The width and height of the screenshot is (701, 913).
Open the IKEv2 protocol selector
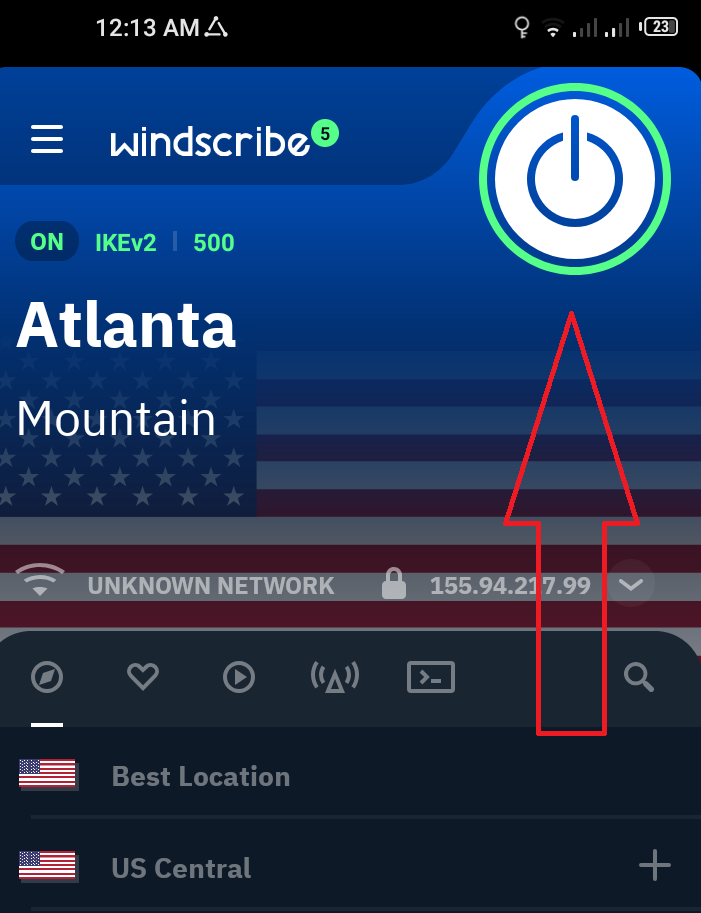pos(126,243)
